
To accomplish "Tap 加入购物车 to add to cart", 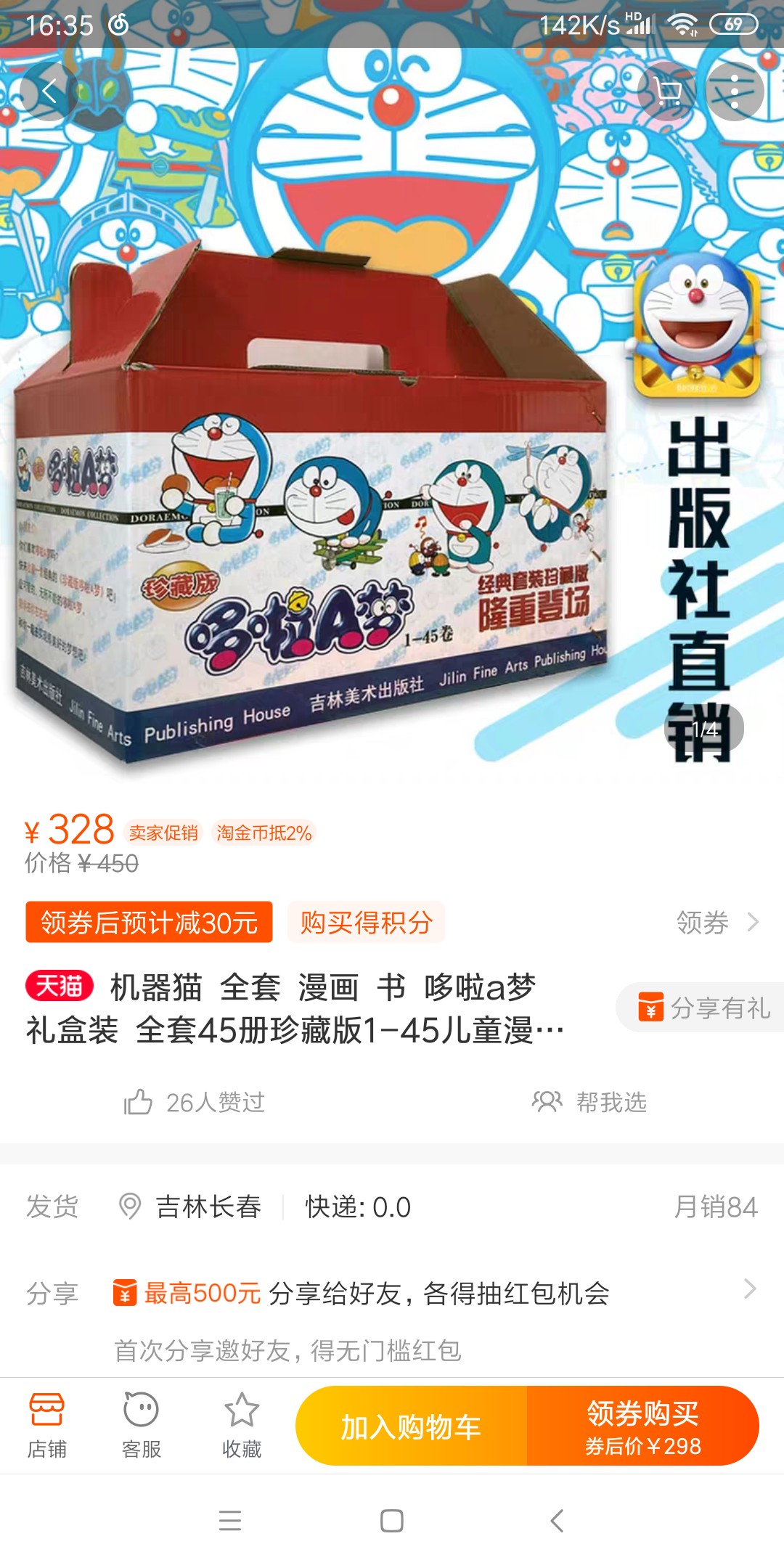I will (411, 1427).
